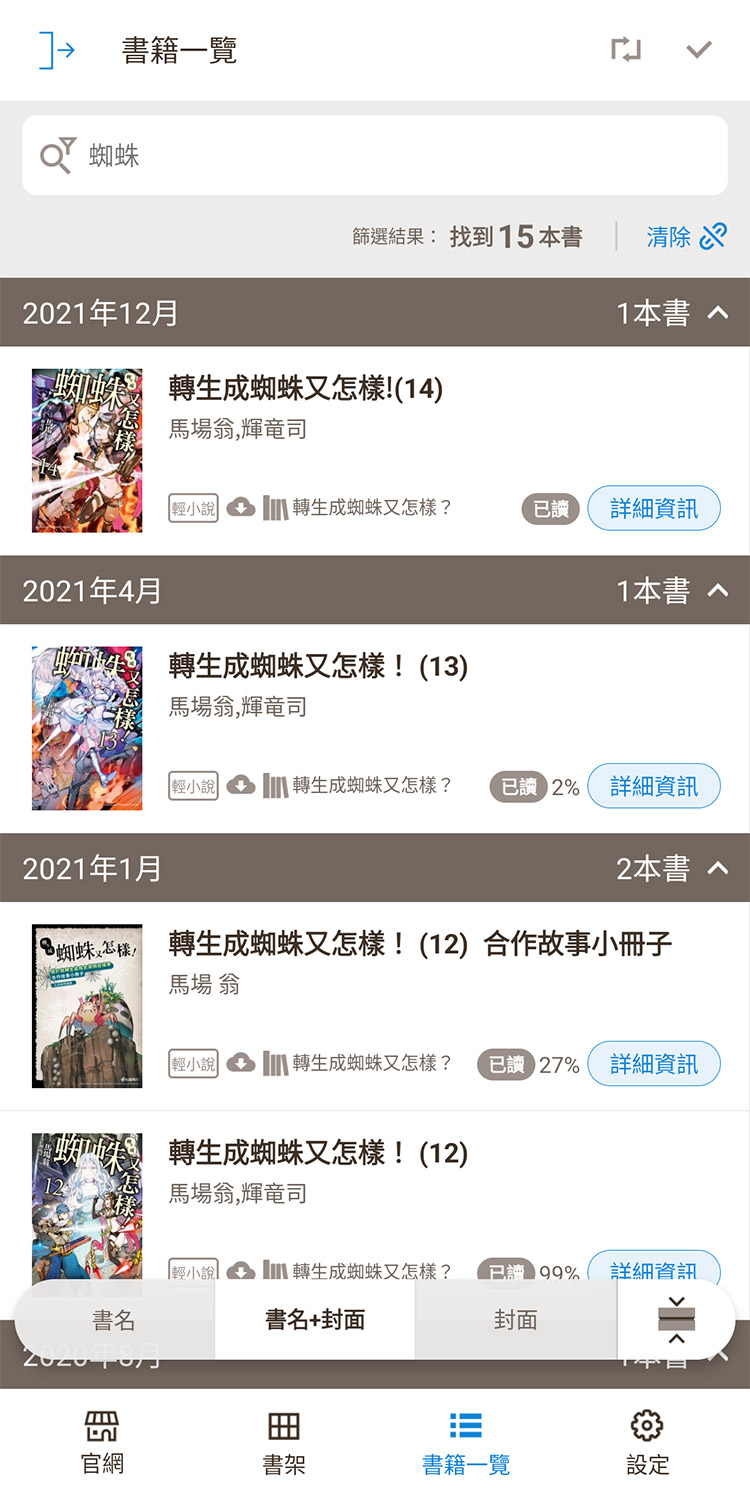Tap the checkmark icon in header

(x=699, y=50)
